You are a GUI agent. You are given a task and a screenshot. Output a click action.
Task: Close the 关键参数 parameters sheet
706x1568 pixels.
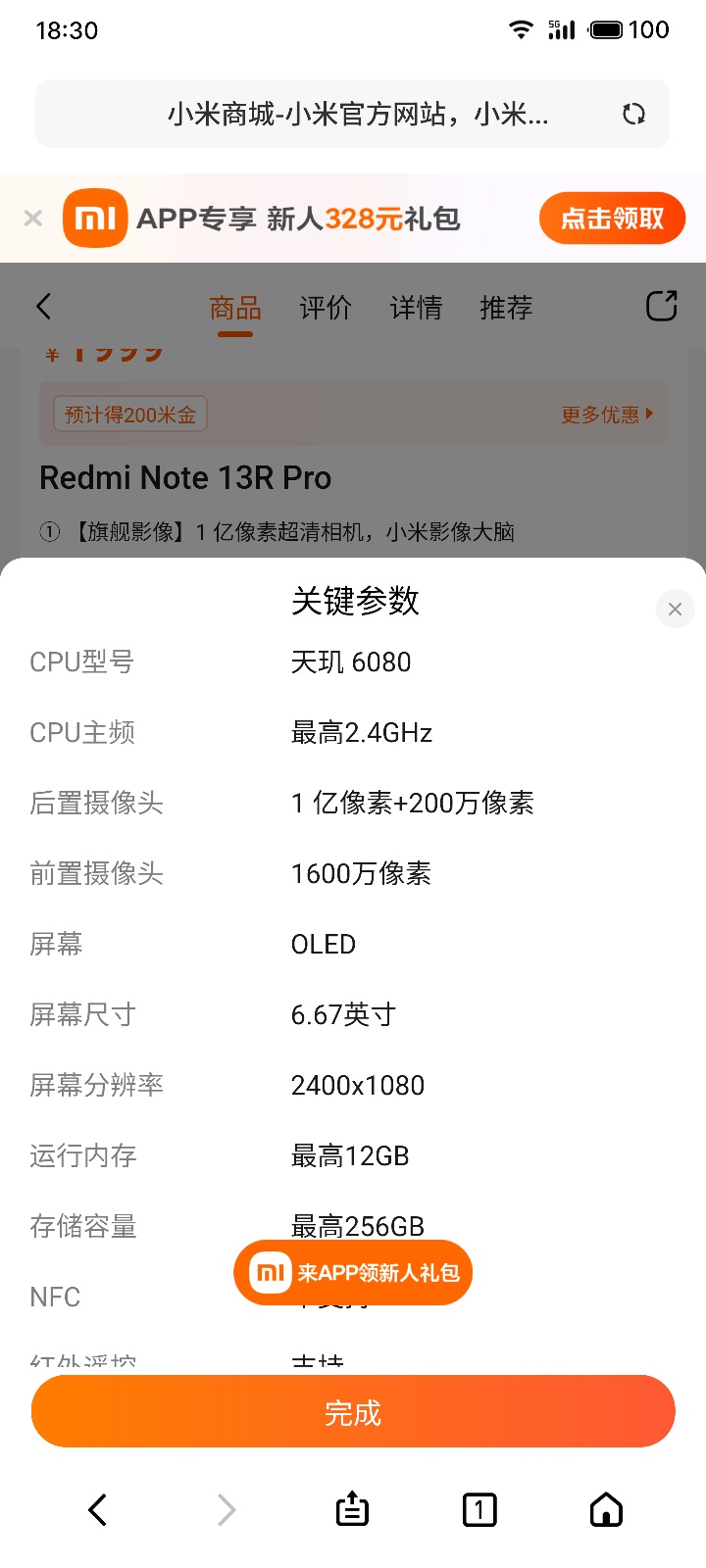click(675, 609)
